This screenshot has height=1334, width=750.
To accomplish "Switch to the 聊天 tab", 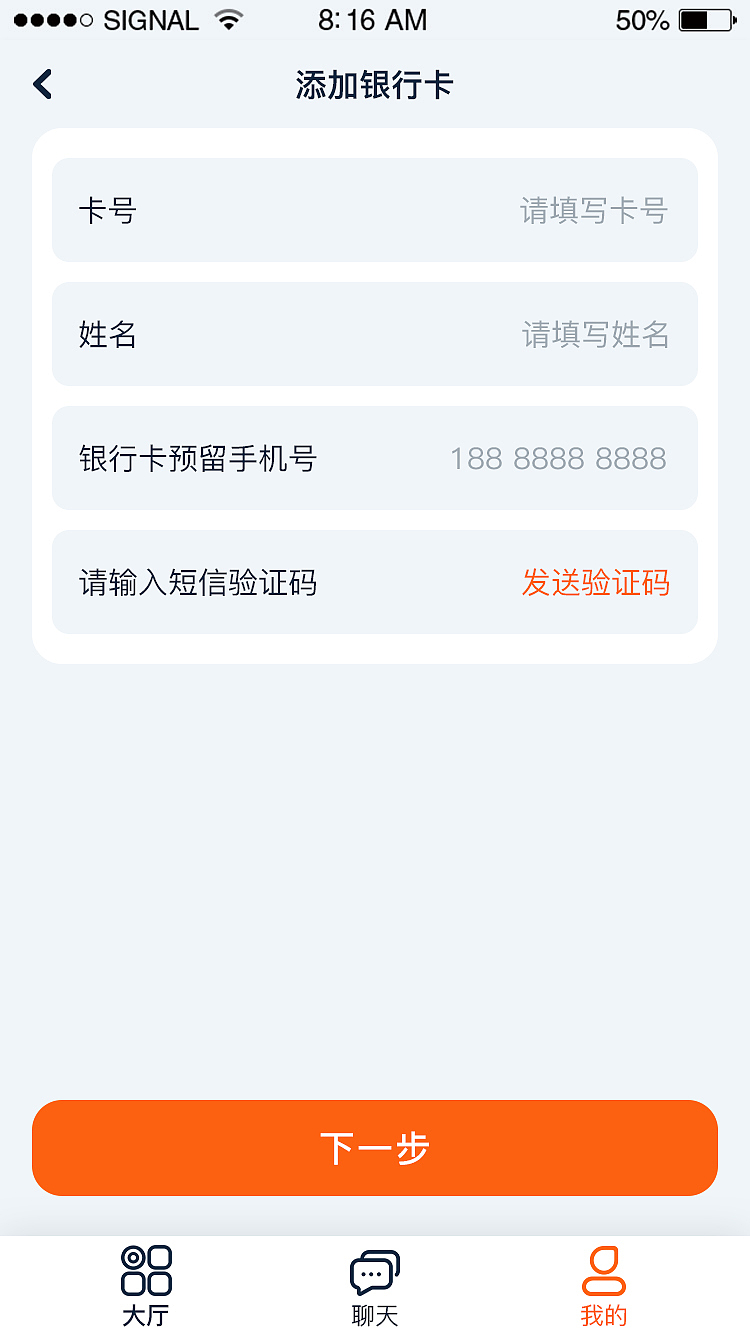I will 374,1285.
